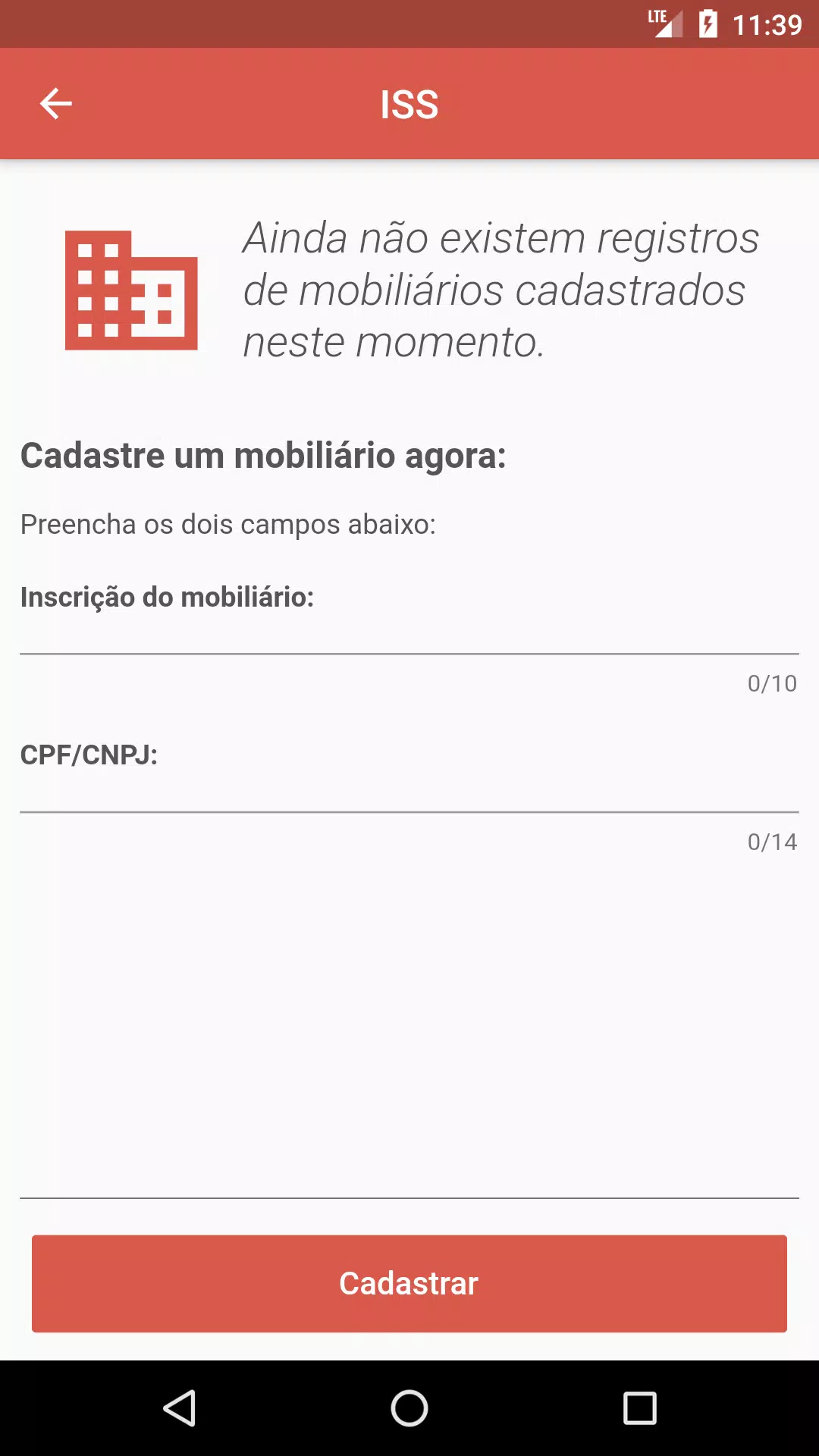Tap the Preencha os dois campos text
This screenshot has width=819, height=1456.
228,523
